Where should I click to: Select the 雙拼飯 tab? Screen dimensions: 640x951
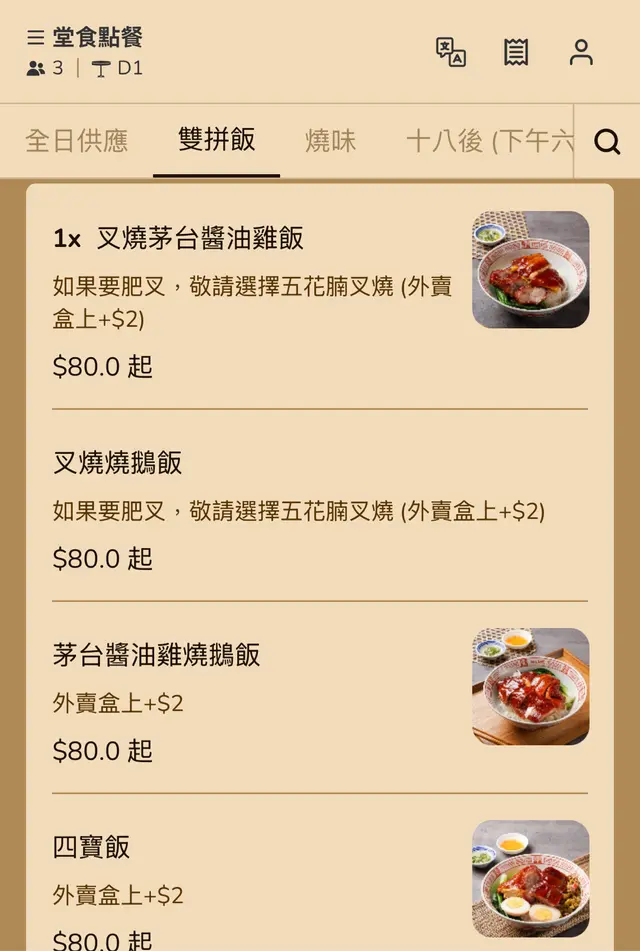[x=216, y=140]
